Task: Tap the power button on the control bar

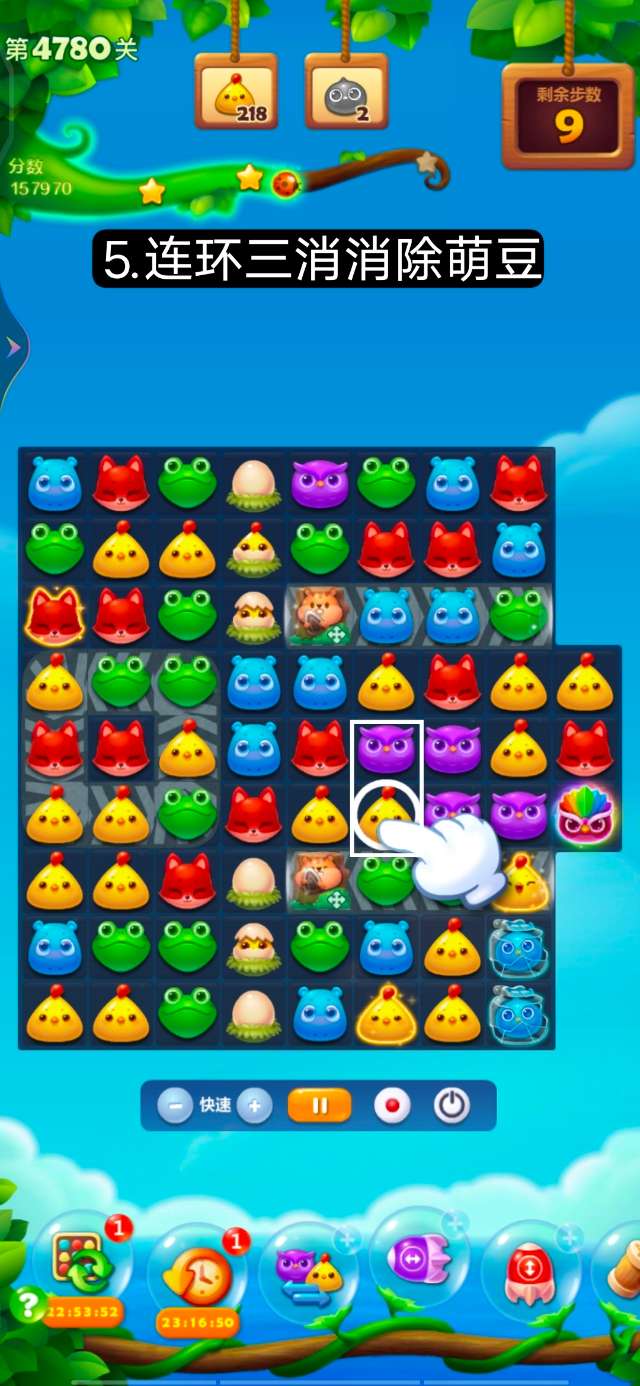Action: click(452, 1106)
